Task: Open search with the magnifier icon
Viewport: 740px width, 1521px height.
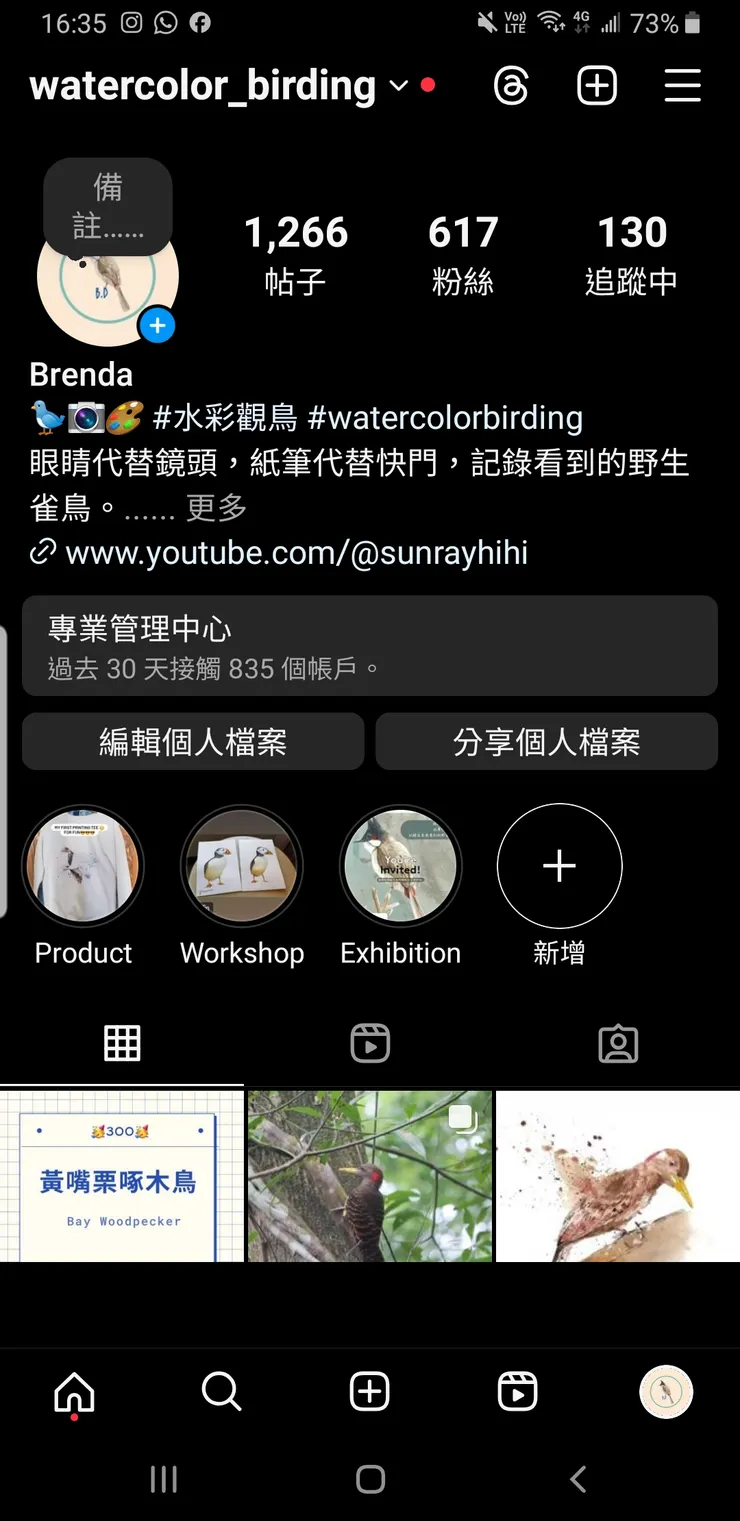Action: 221,1390
